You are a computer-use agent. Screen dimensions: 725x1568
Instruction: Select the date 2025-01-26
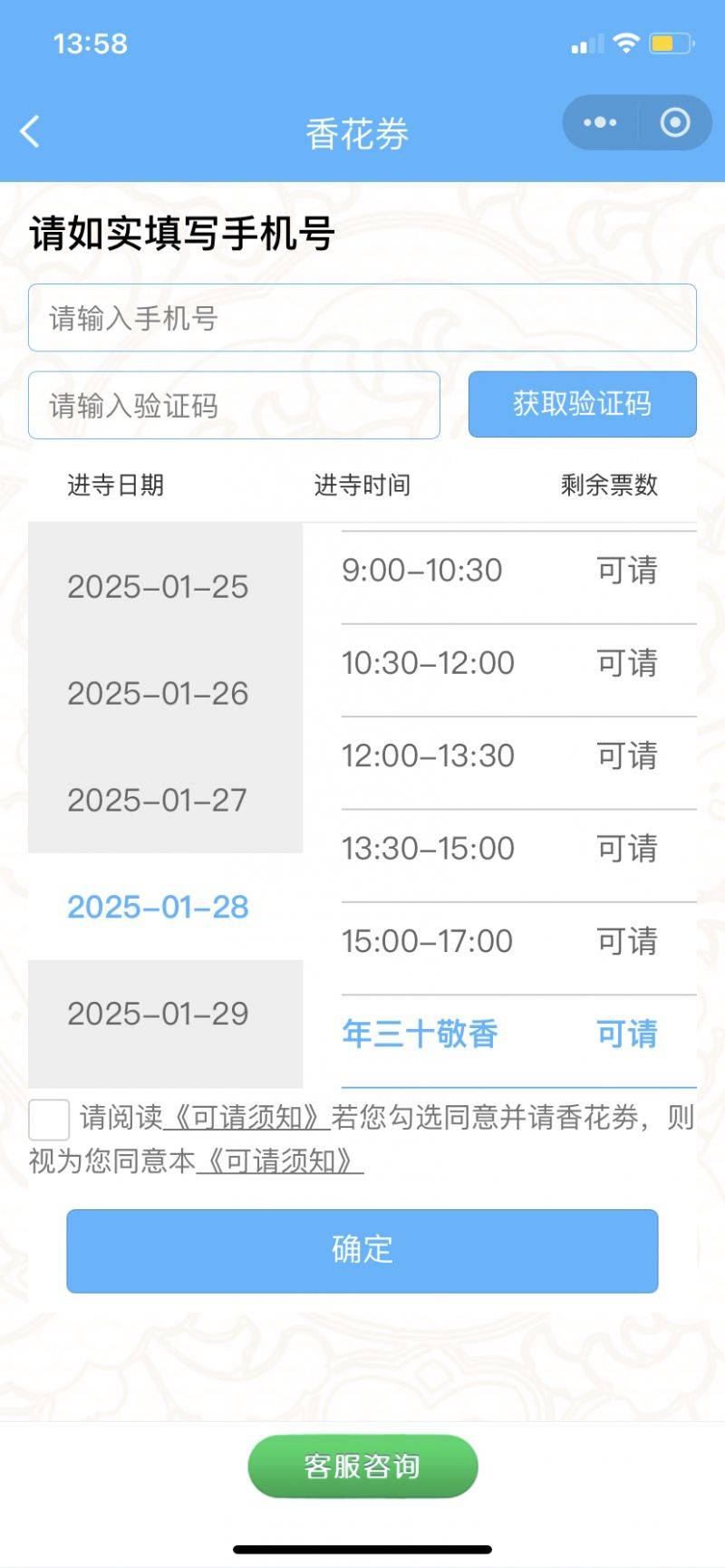pyautogui.click(x=165, y=693)
